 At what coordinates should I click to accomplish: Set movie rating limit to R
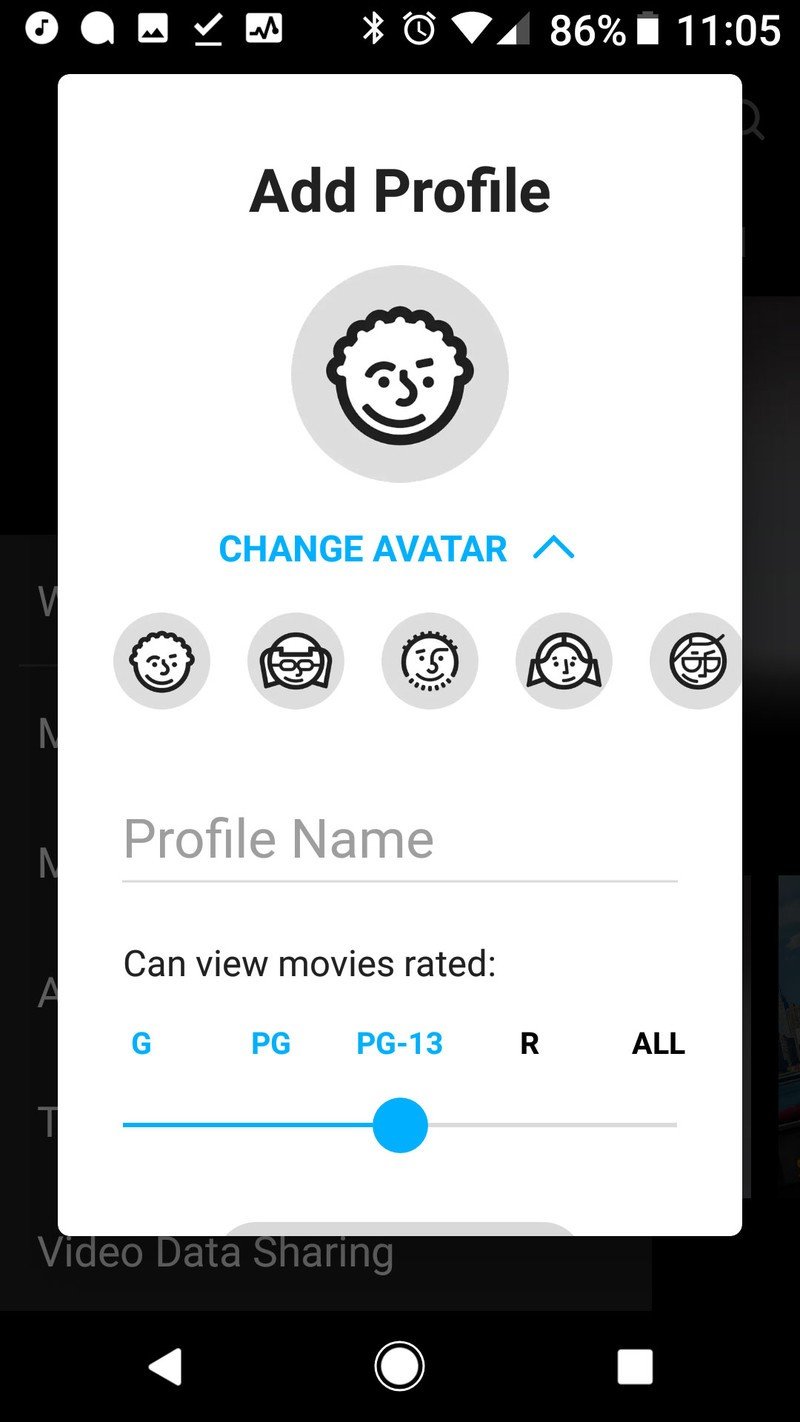click(x=529, y=1044)
